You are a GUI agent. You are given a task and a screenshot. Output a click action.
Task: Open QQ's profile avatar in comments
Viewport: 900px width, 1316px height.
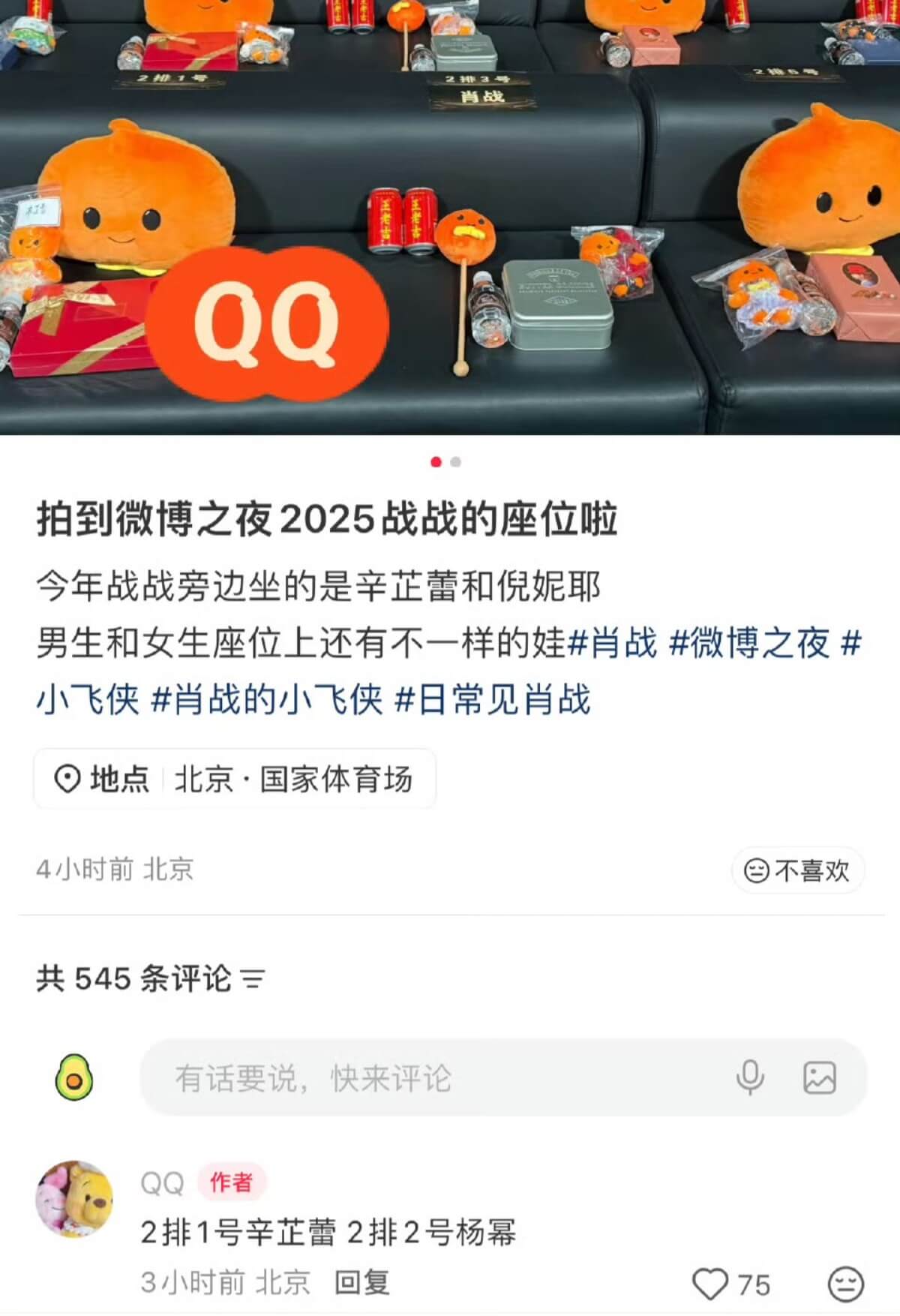[74, 1198]
